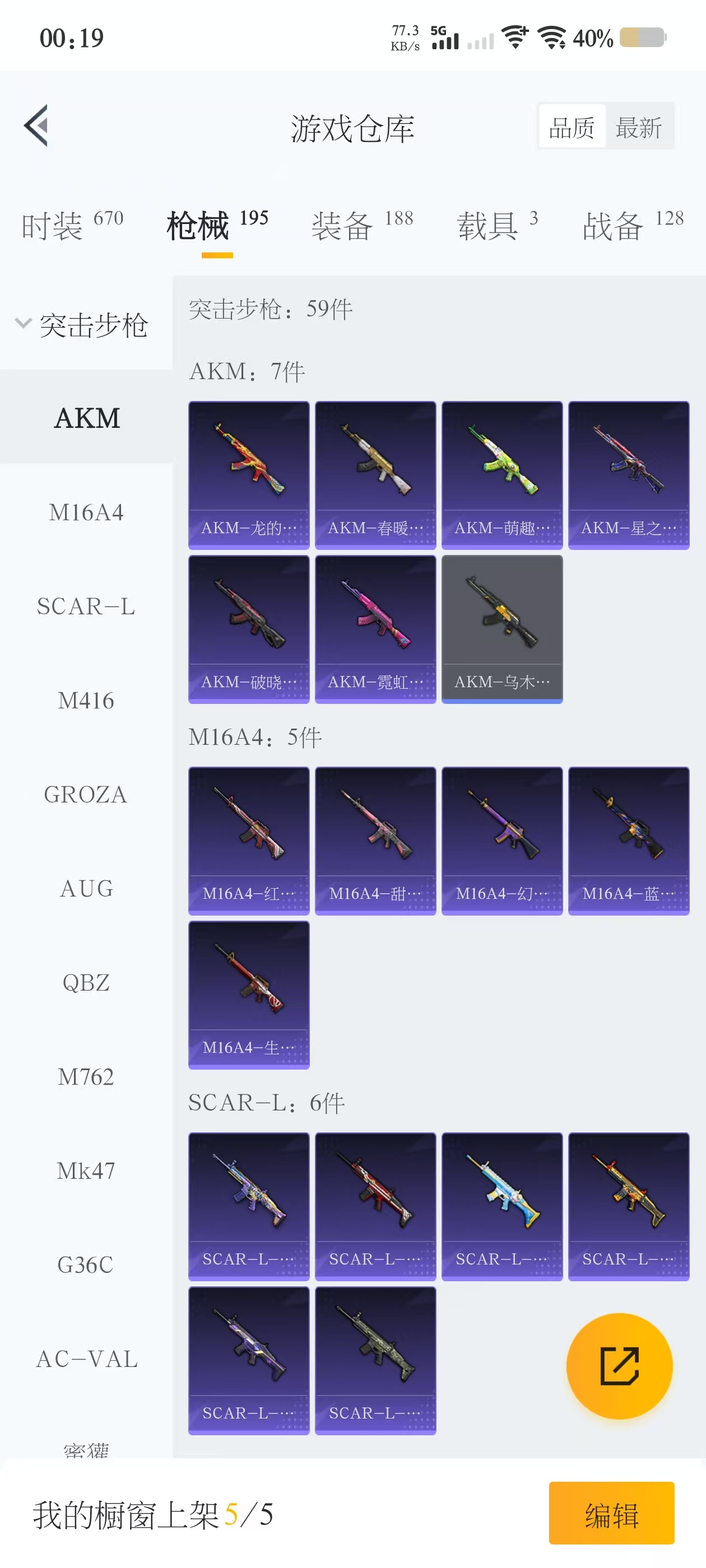The image size is (706, 1568).
Task: Open the AKM-霓虹… skin tile
Action: point(375,629)
